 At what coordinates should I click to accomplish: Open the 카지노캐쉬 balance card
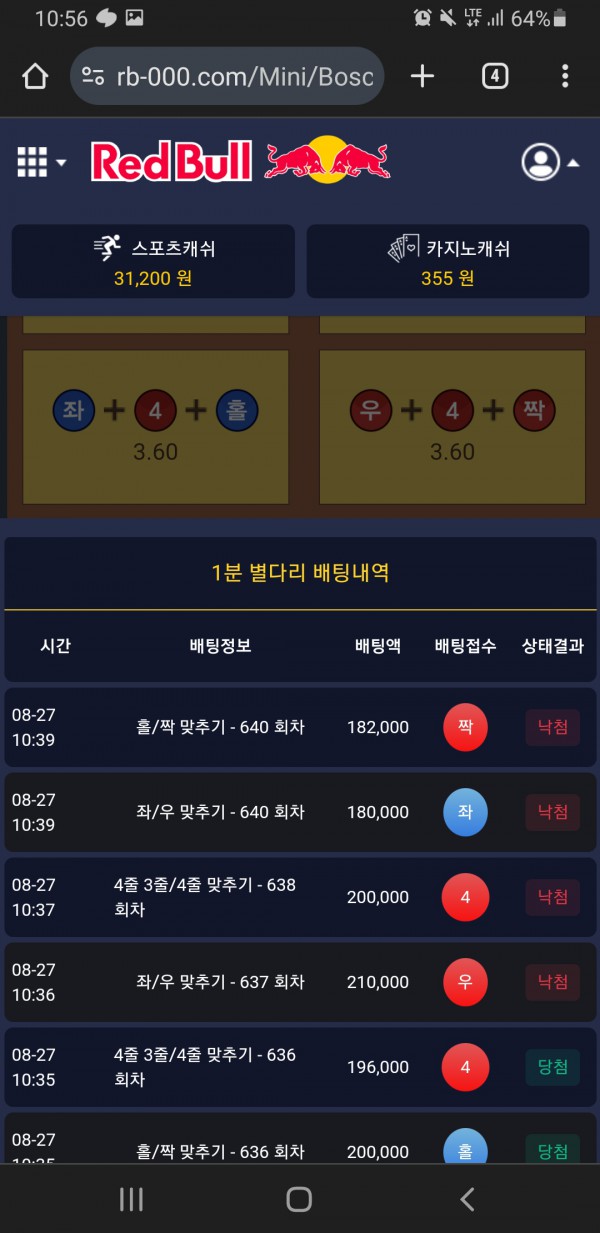click(447, 261)
